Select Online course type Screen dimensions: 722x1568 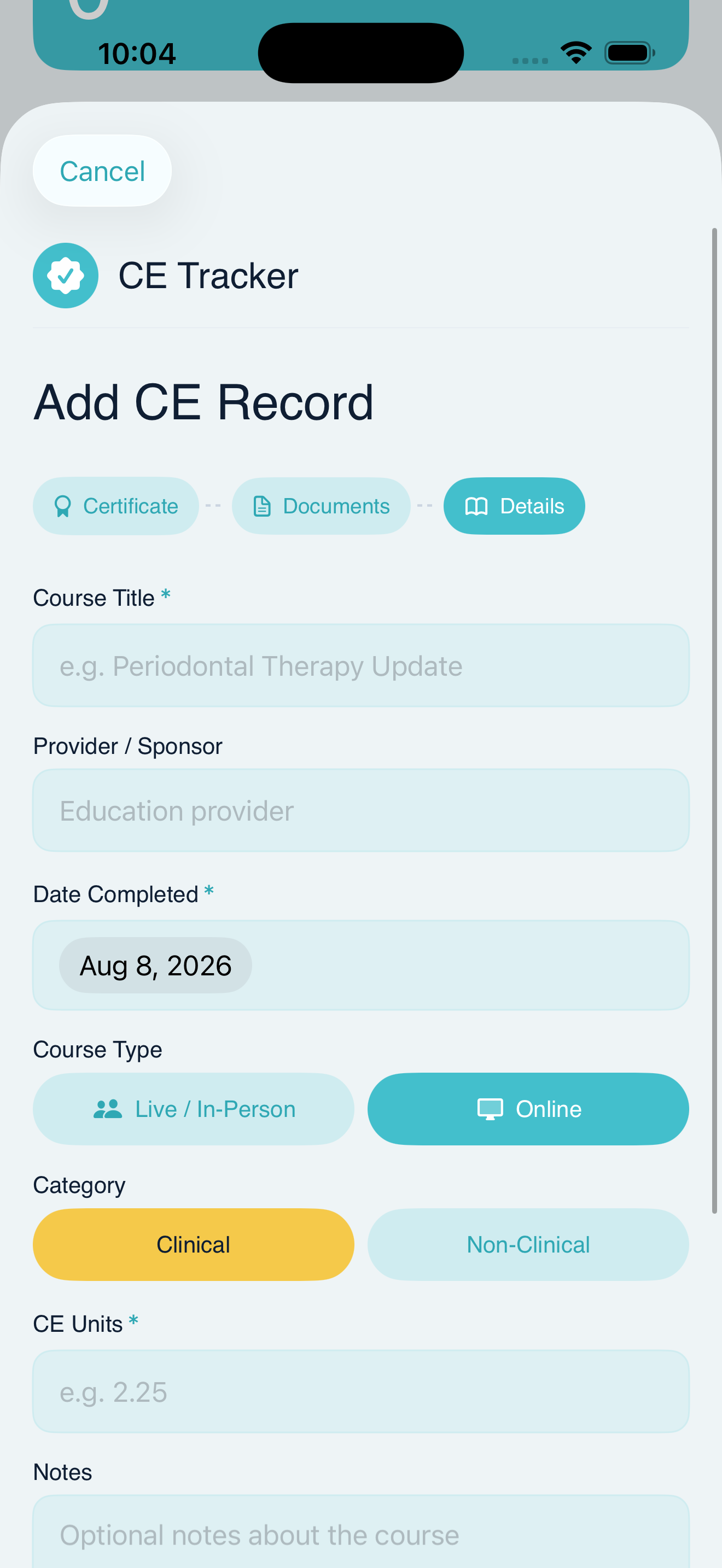pyautogui.click(x=528, y=1109)
